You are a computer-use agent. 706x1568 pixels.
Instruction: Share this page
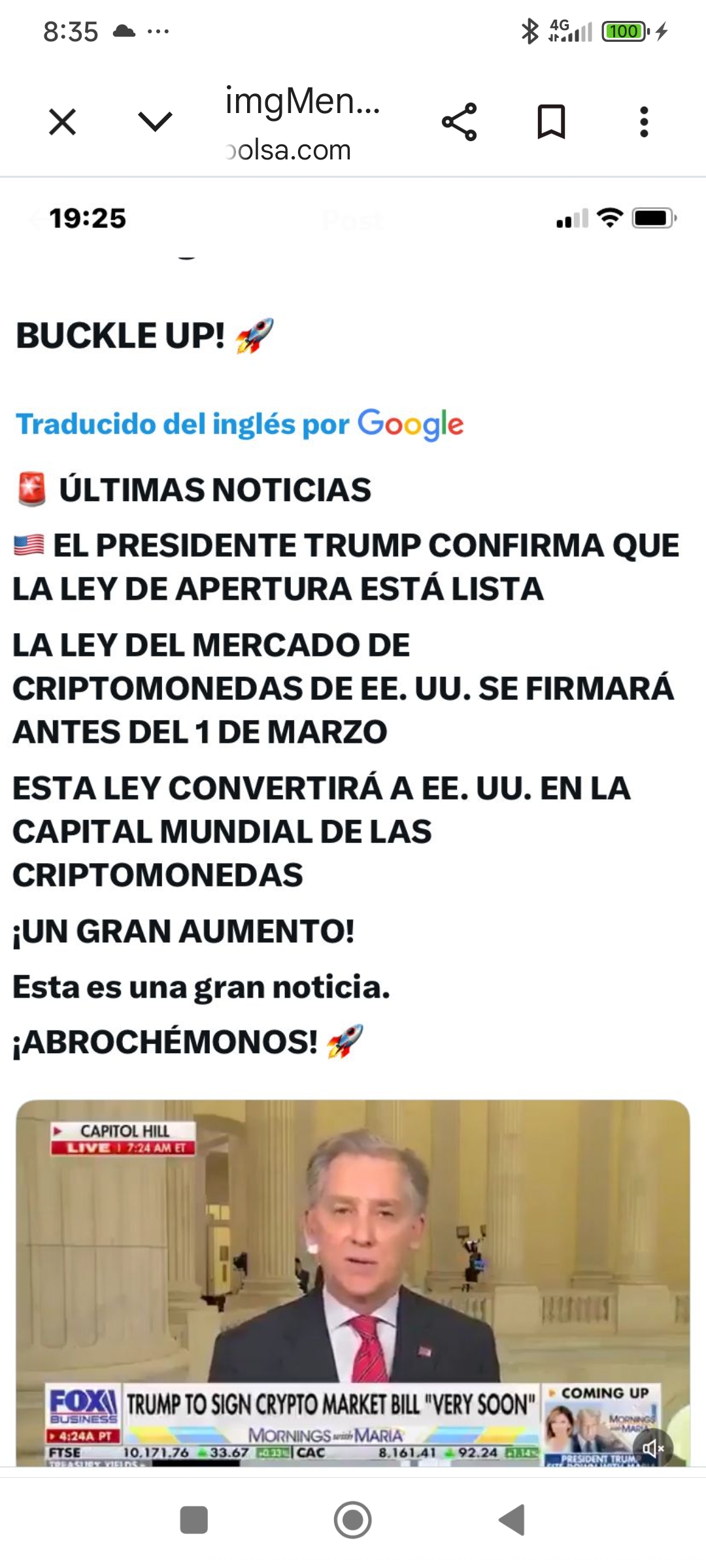(x=460, y=122)
